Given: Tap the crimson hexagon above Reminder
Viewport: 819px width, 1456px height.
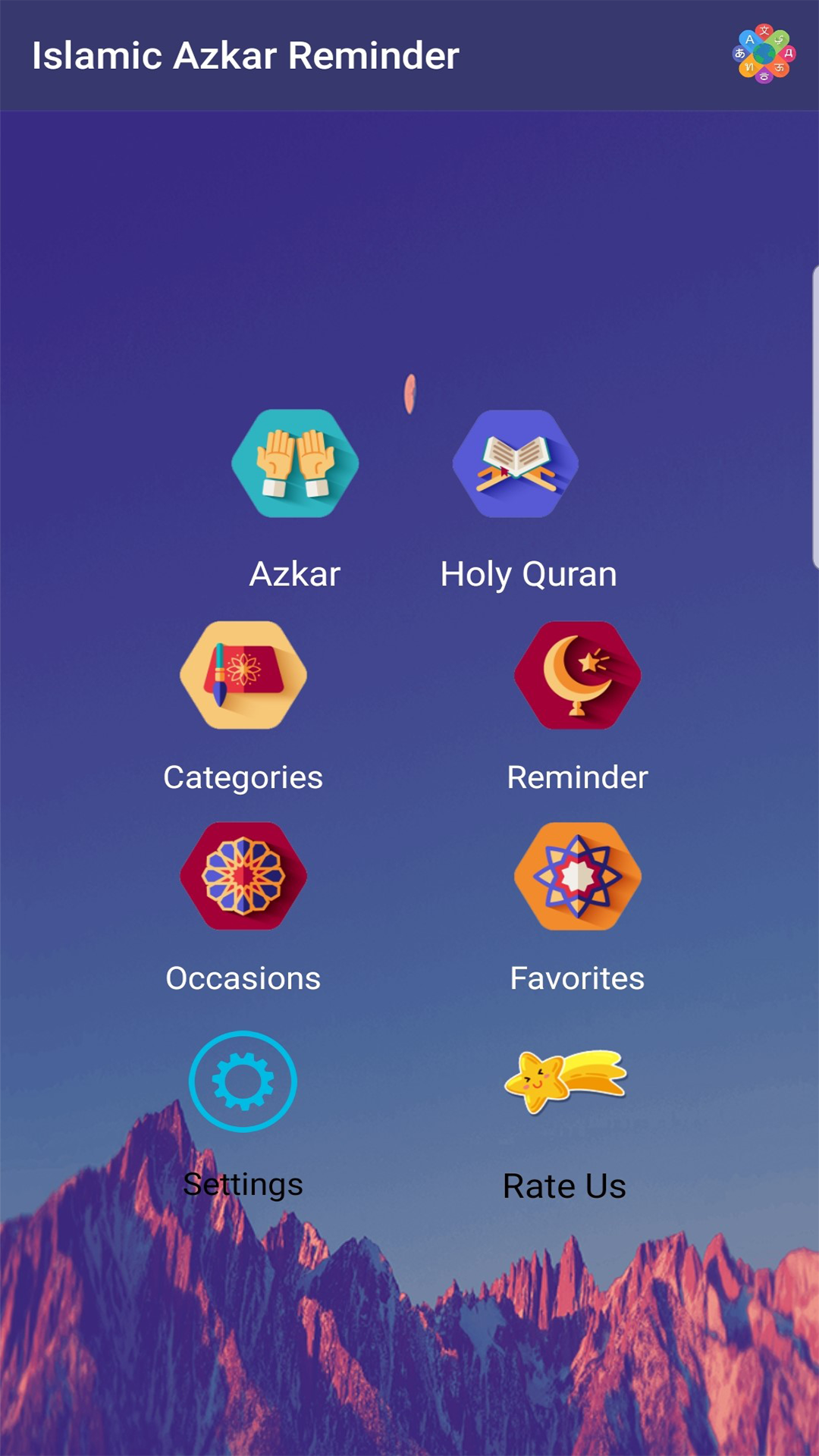Looking at the screenshot, I should (x=576, y=676).
